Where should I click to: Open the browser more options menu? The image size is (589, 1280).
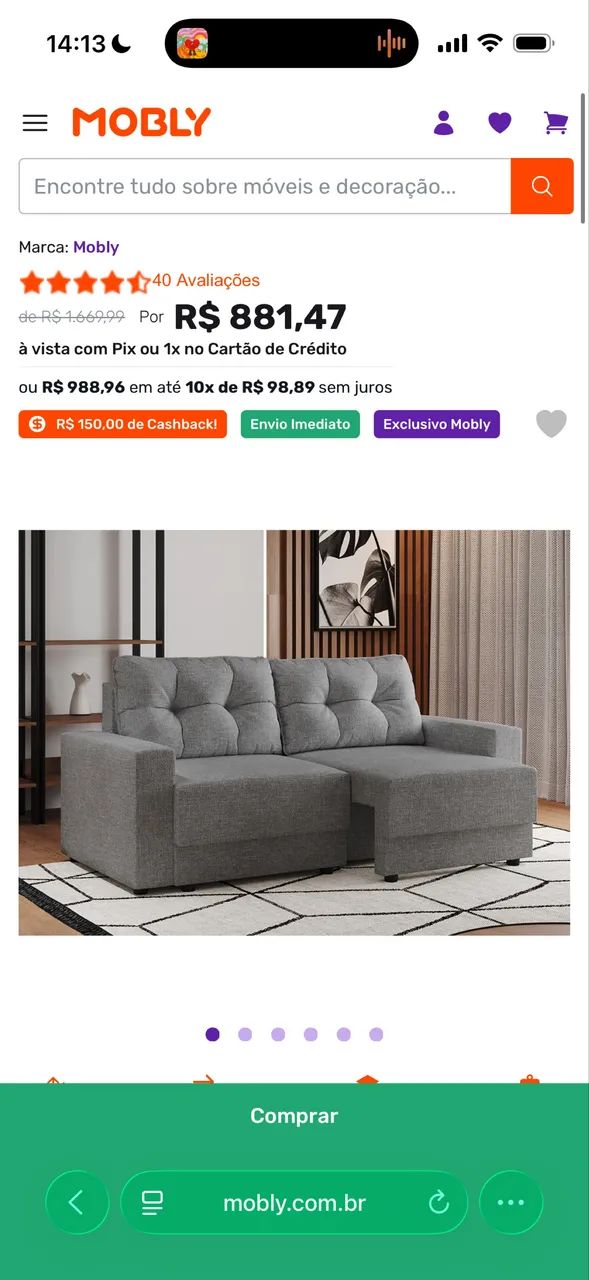click(511, 1202)
